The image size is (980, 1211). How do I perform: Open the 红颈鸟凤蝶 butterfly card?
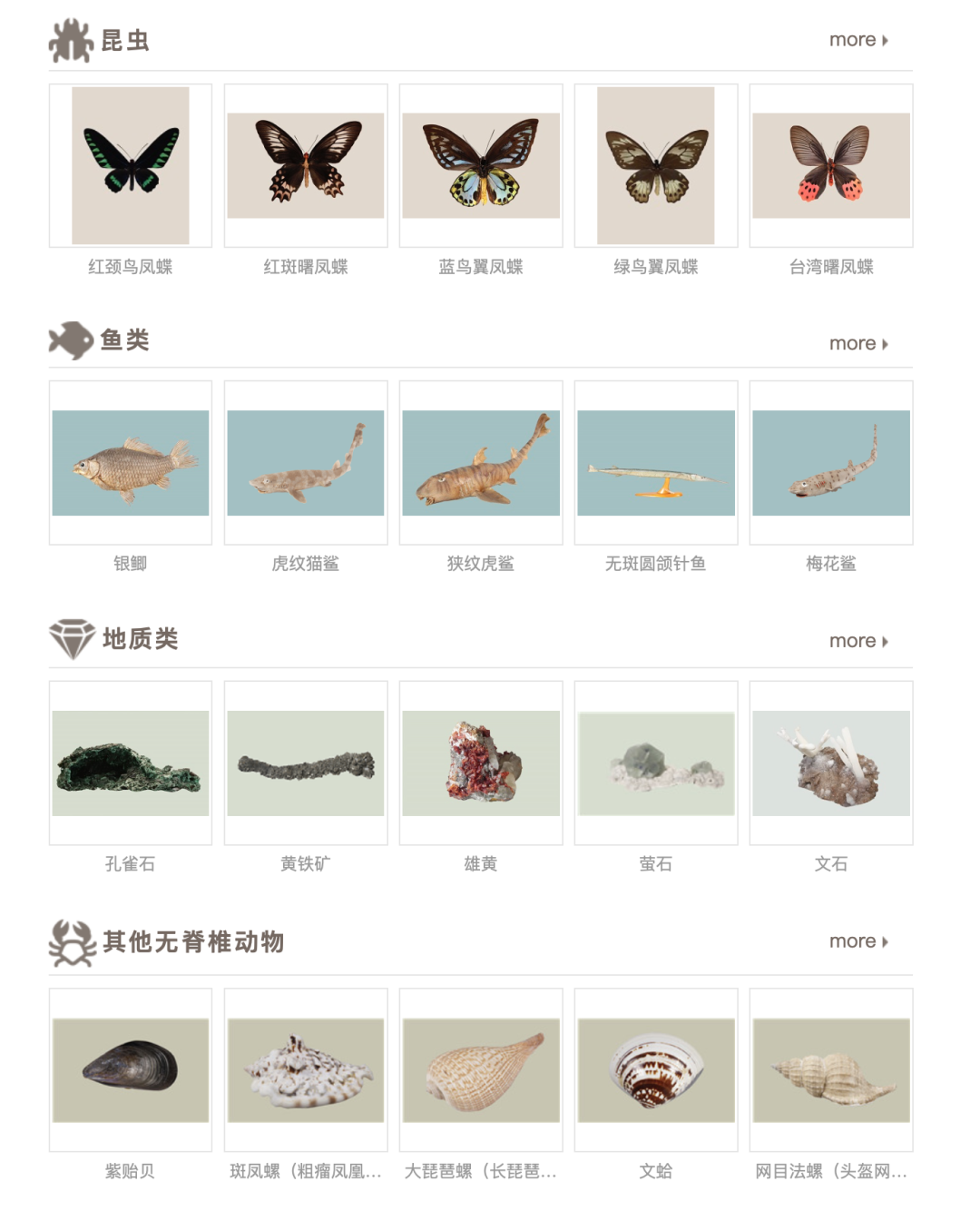pyautogui.click(x=131, y=166)
